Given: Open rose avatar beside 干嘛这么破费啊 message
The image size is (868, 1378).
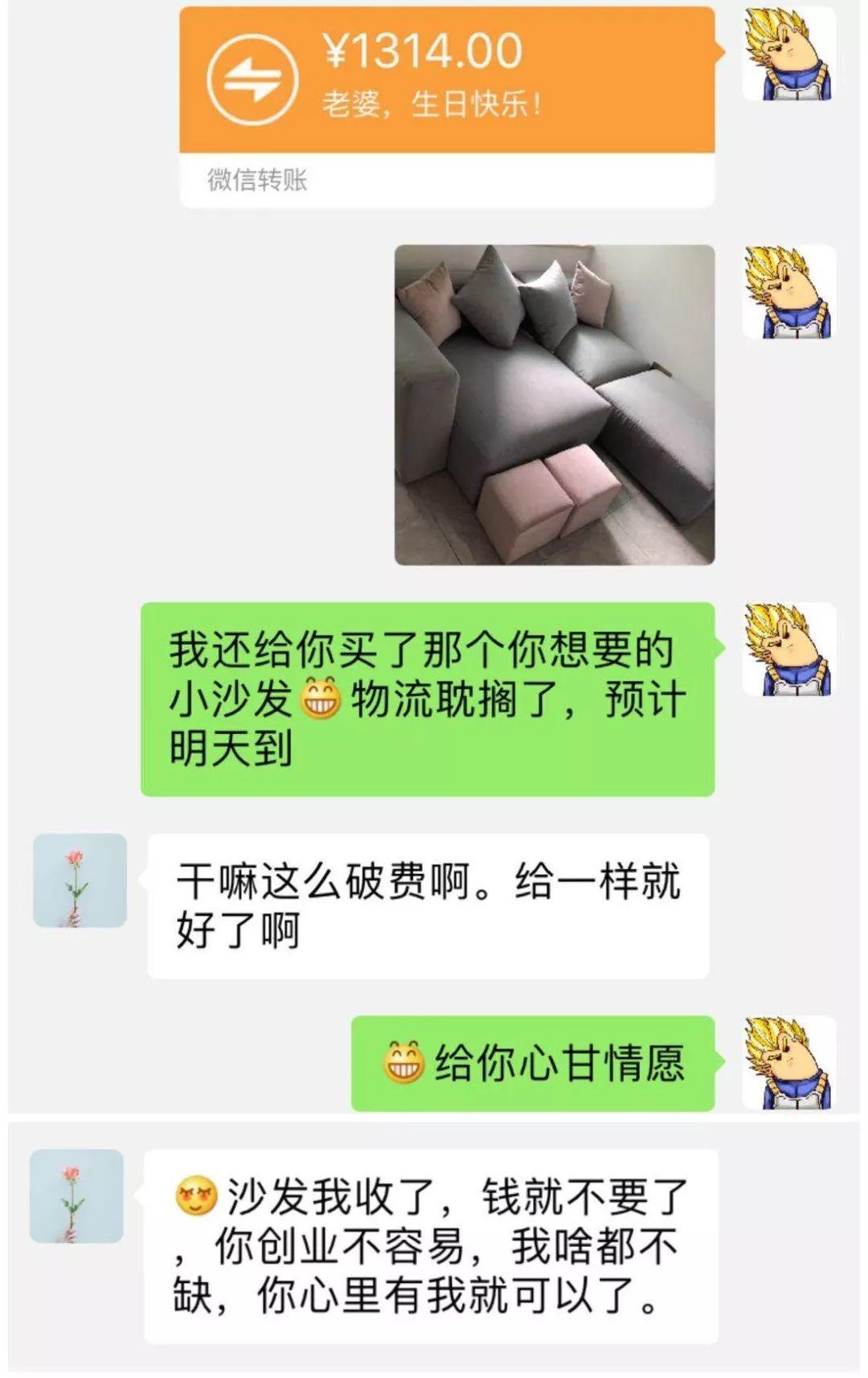Looking at the screenshot, I should click(80, 880).
